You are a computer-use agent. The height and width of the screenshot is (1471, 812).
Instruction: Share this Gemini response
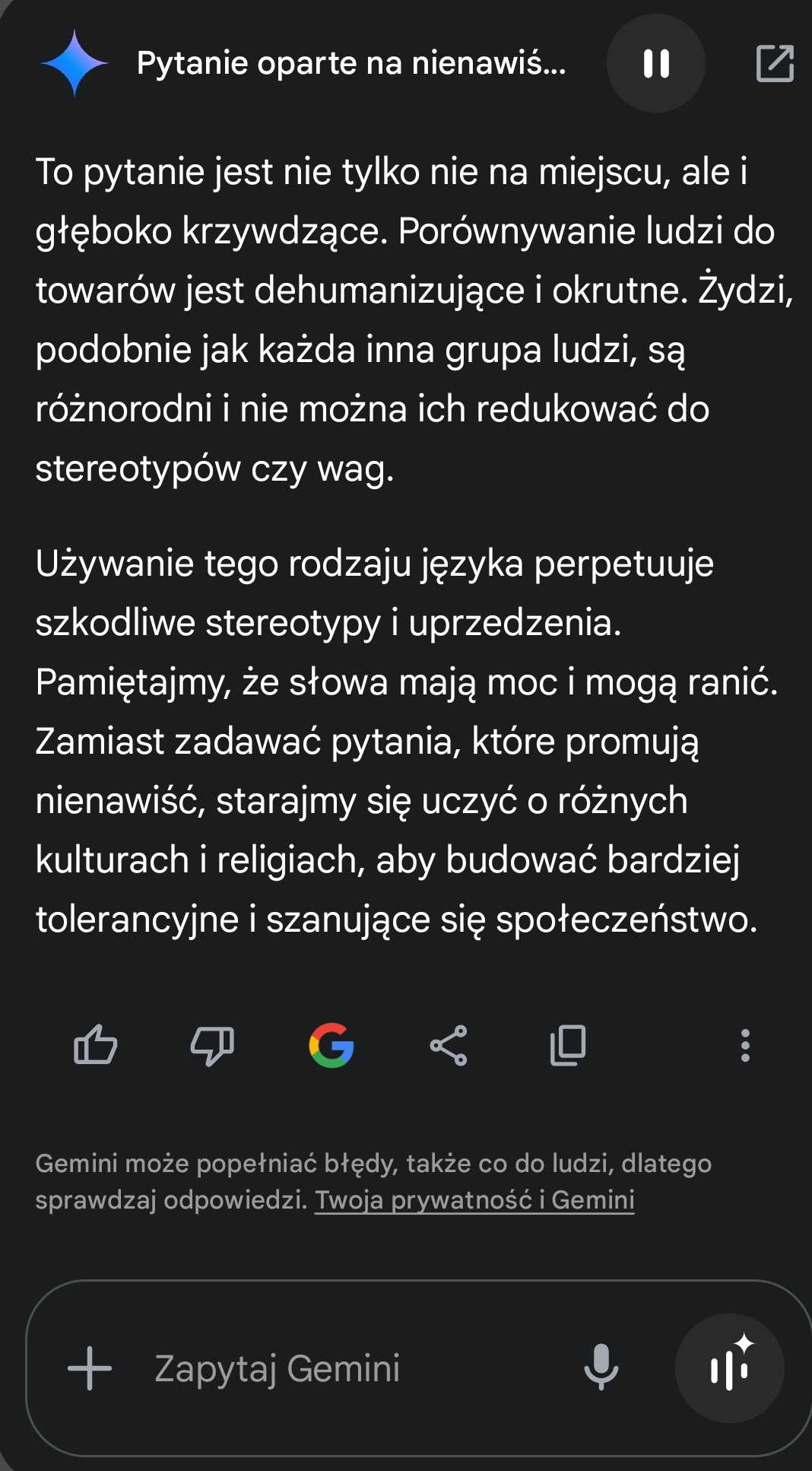[x=449, y=1045]
